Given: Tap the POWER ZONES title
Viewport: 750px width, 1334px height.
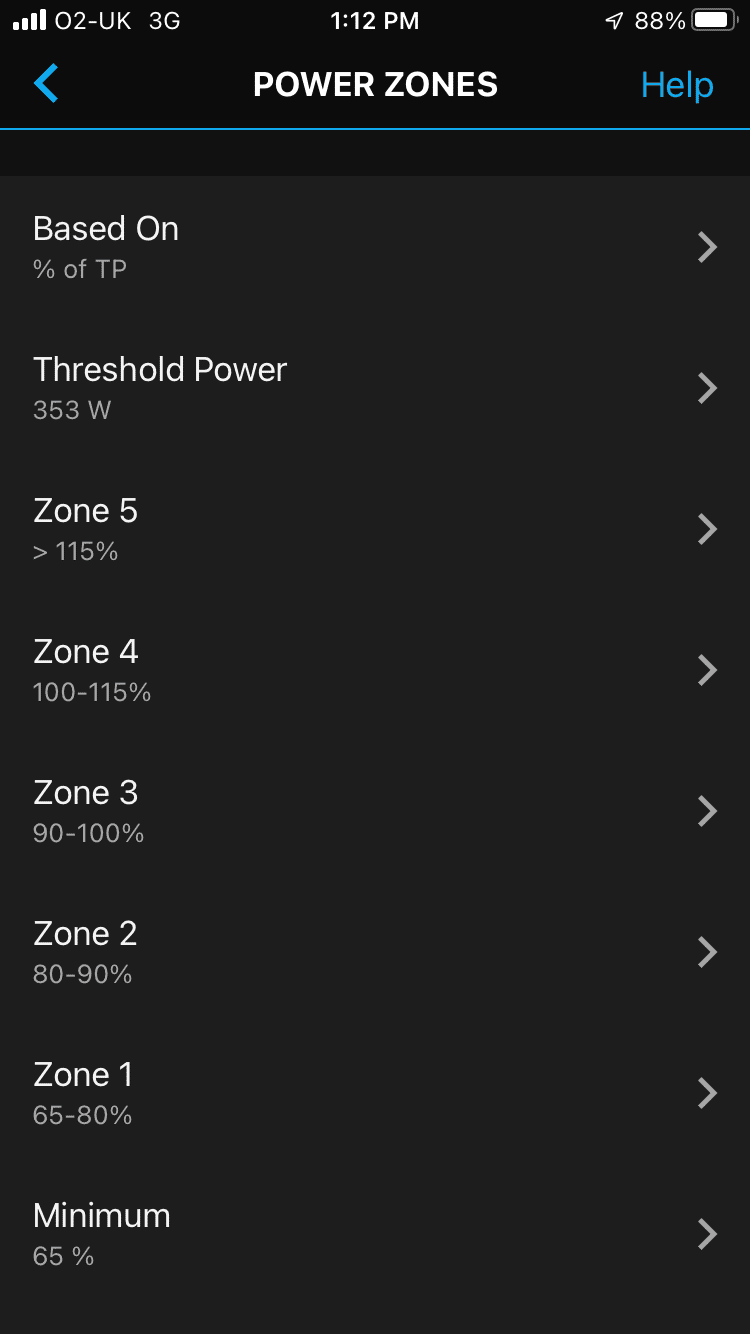Looking at the screenshot, I should [x=375, y=85].
